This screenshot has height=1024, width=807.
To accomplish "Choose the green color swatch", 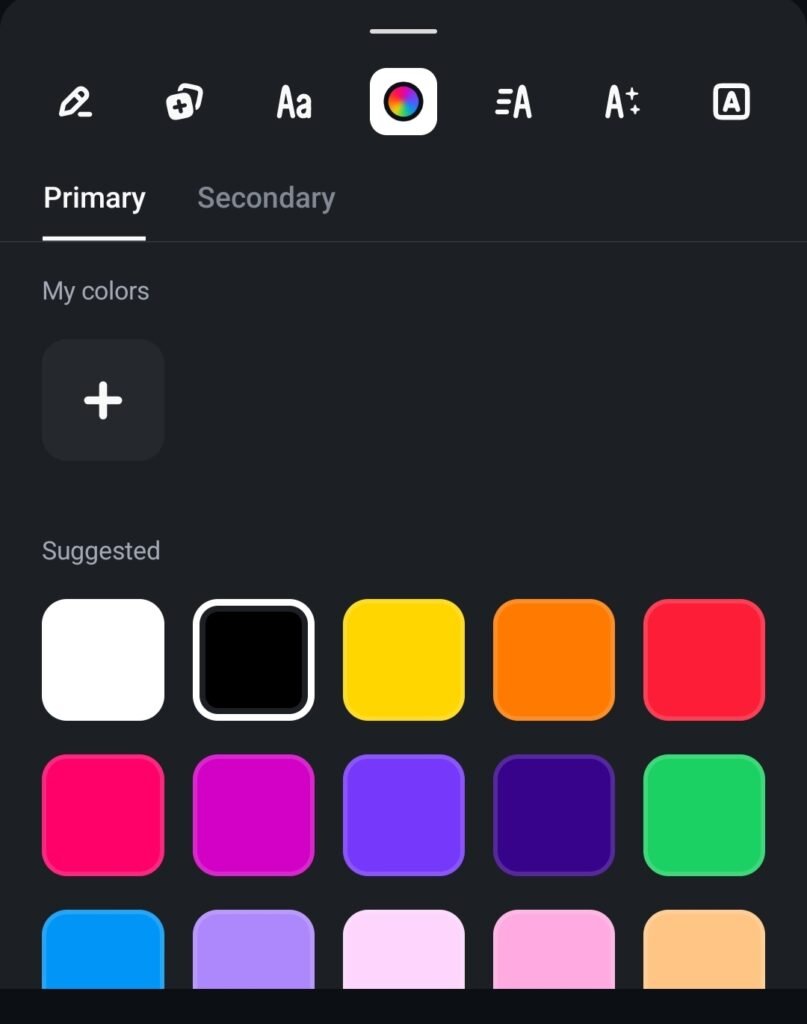I will (704, 815).
